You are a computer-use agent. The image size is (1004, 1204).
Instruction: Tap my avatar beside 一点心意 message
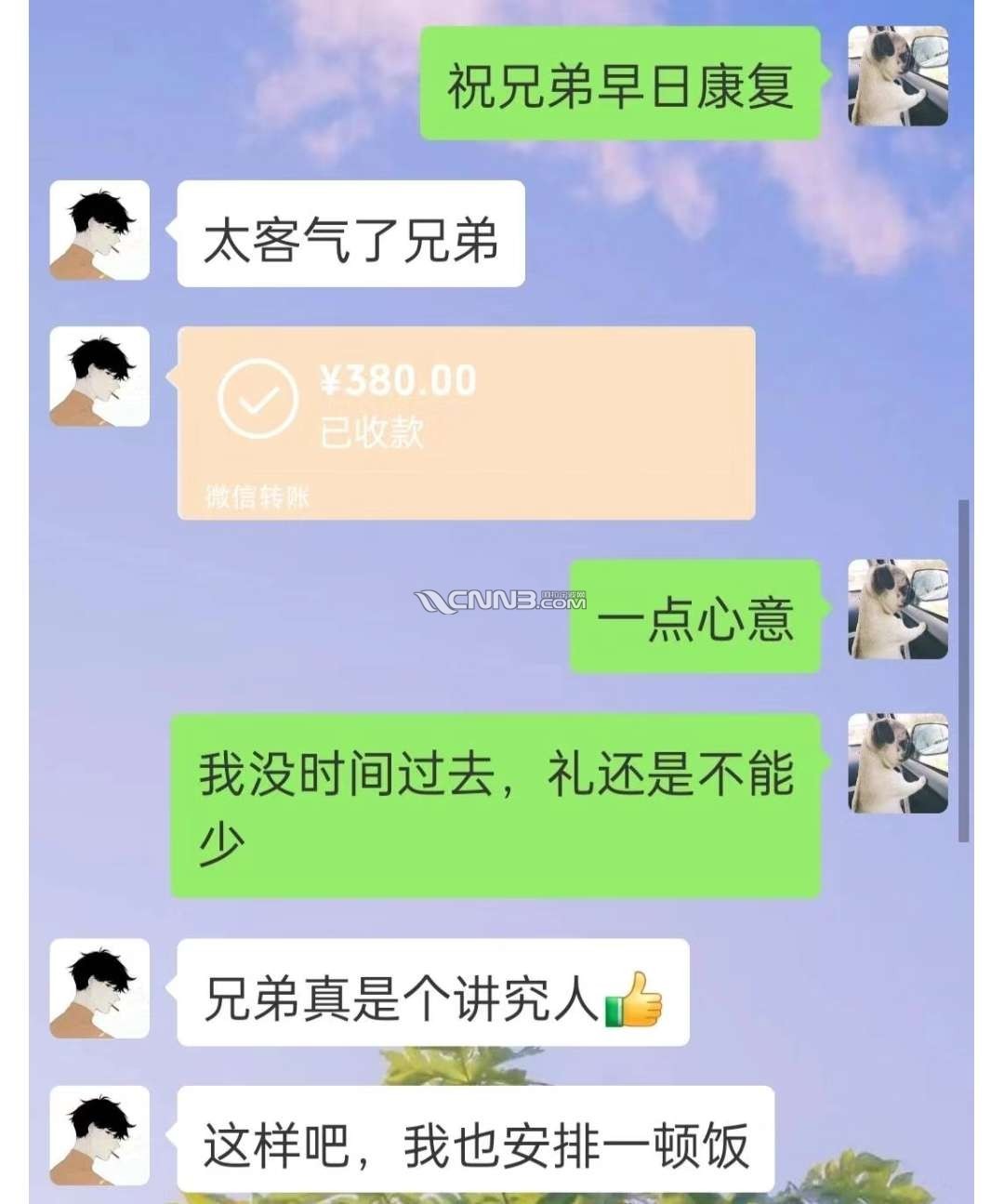pyautogui.click(x=898, y=610)
